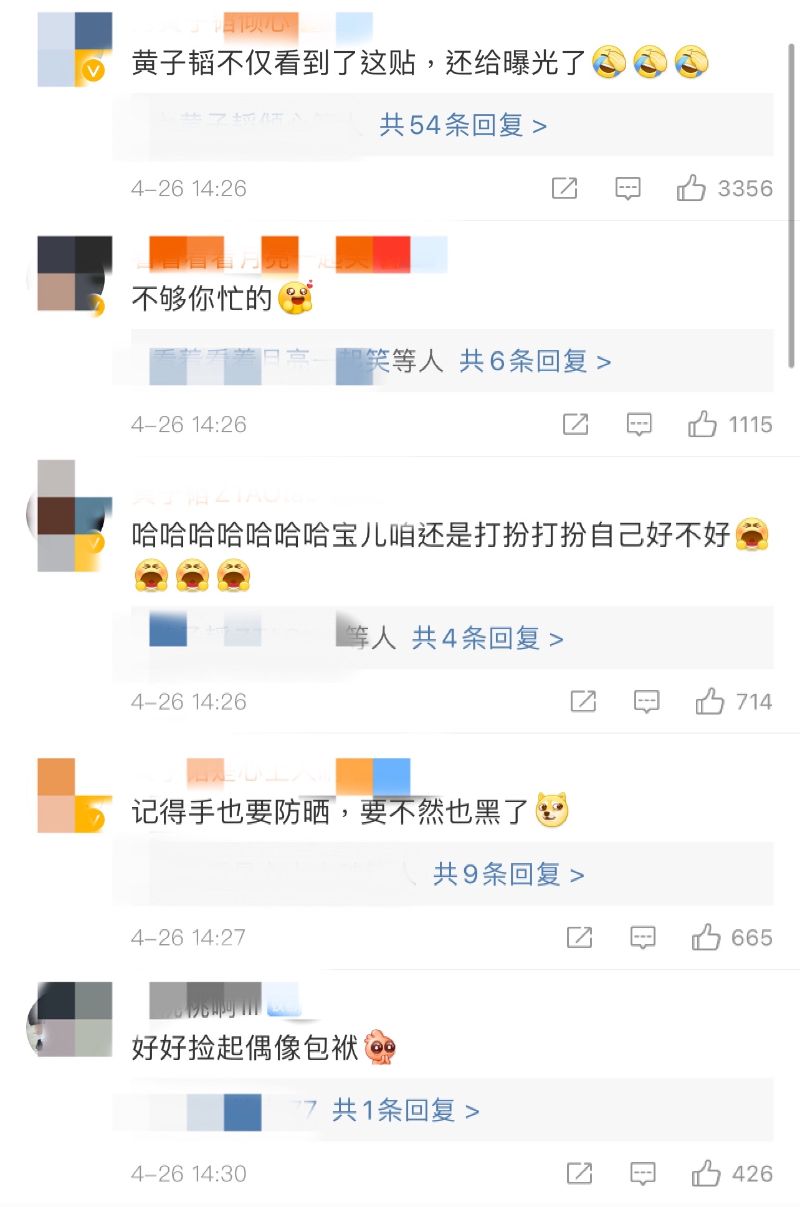Viewport: 800px width, 1207px height.
Task: Share the comment 不够你忙的
Action: 576,425
